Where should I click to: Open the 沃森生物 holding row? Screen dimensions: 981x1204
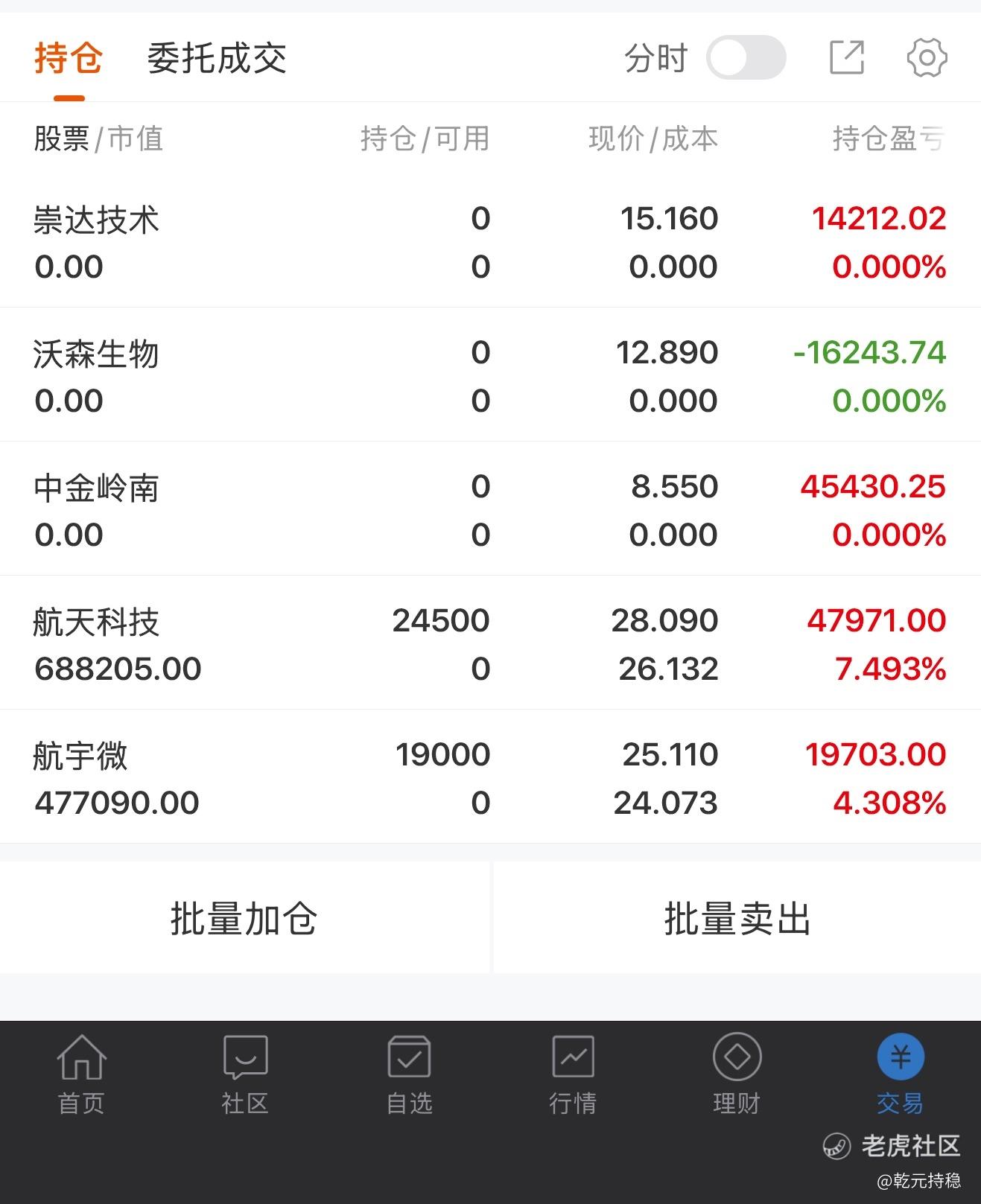(490, 376)
